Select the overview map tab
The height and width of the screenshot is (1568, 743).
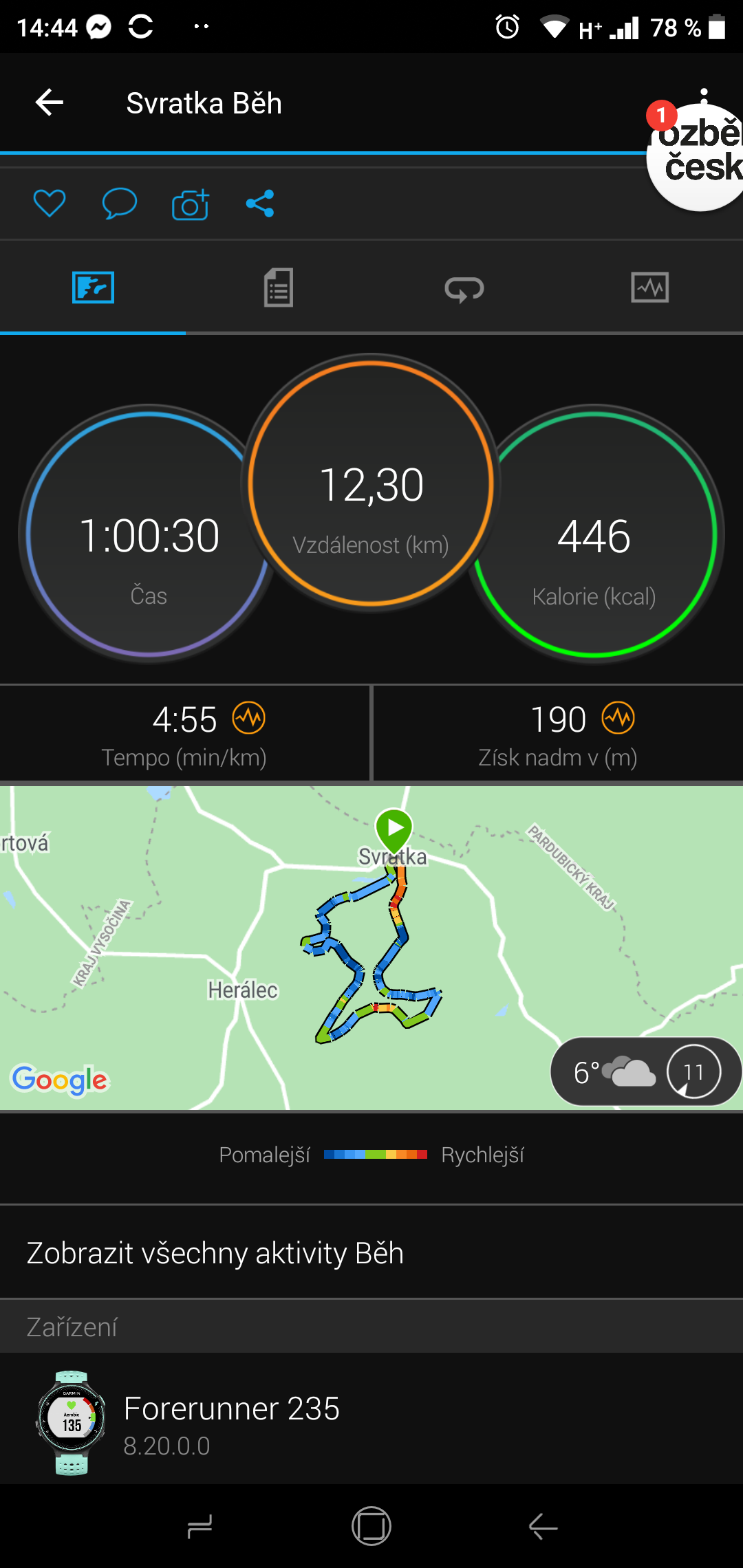pos(93,287)
